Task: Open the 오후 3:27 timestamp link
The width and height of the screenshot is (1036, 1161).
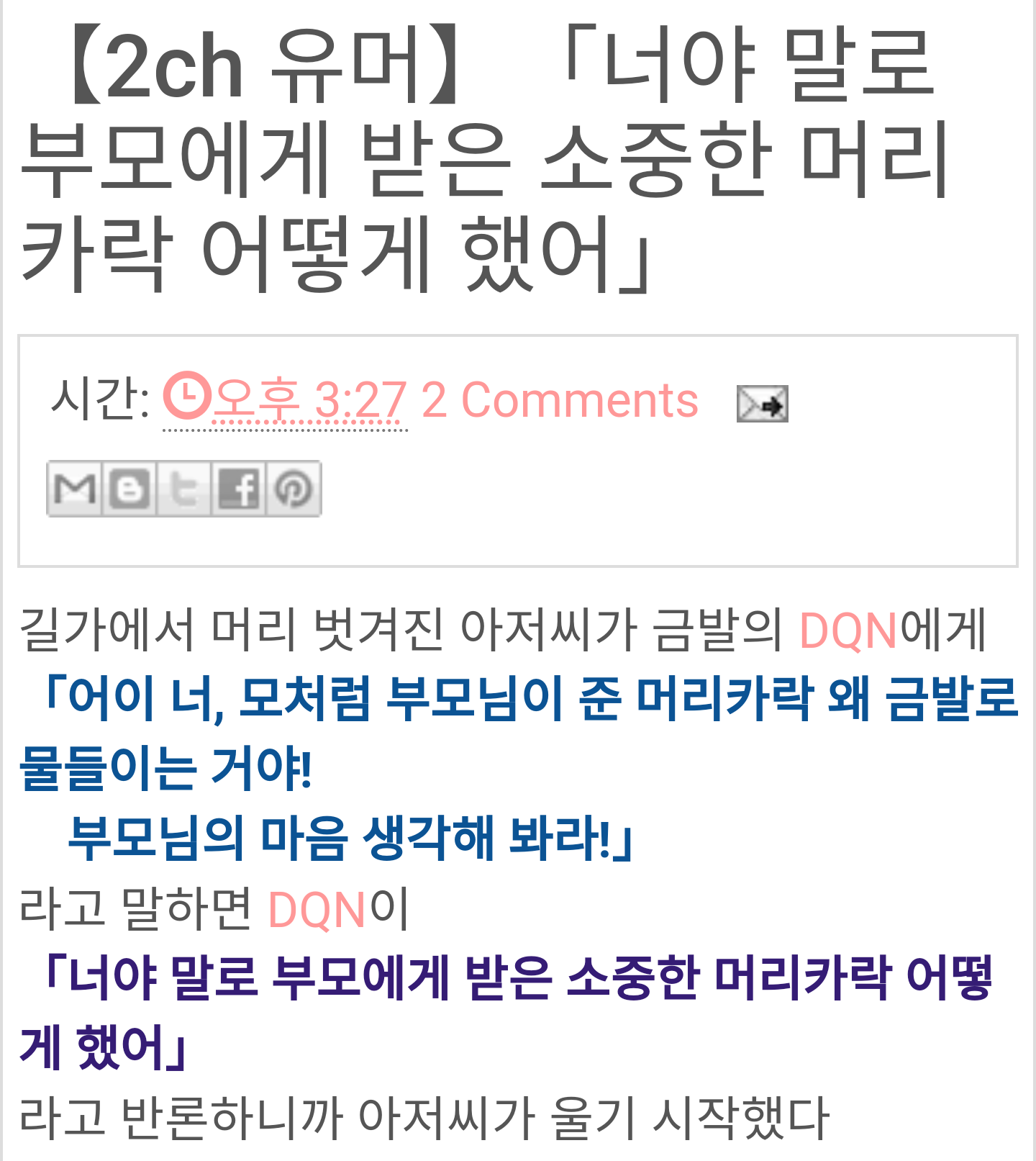Action: 309,400
